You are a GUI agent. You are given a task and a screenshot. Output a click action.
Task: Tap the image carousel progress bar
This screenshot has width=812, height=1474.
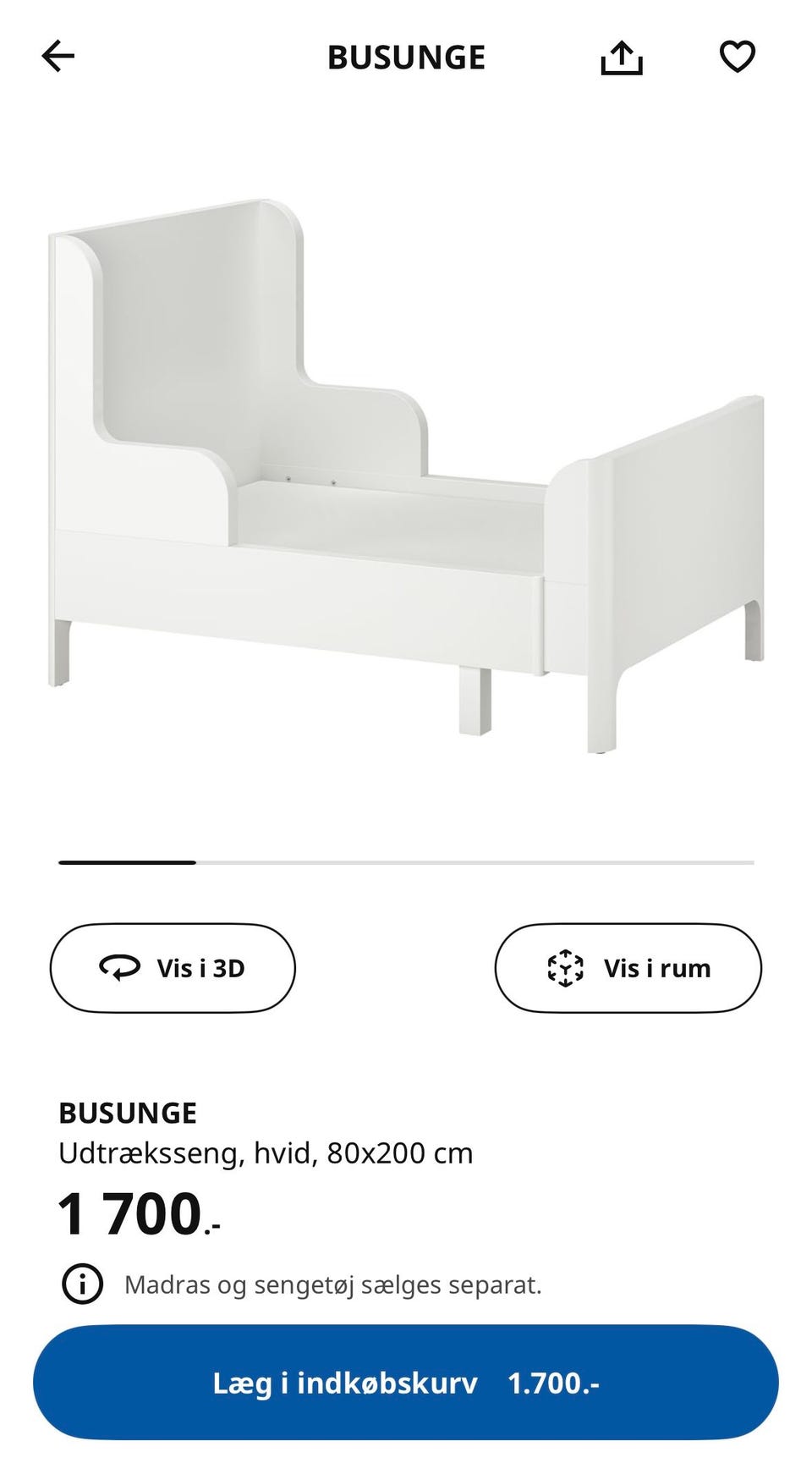point(406,862)
